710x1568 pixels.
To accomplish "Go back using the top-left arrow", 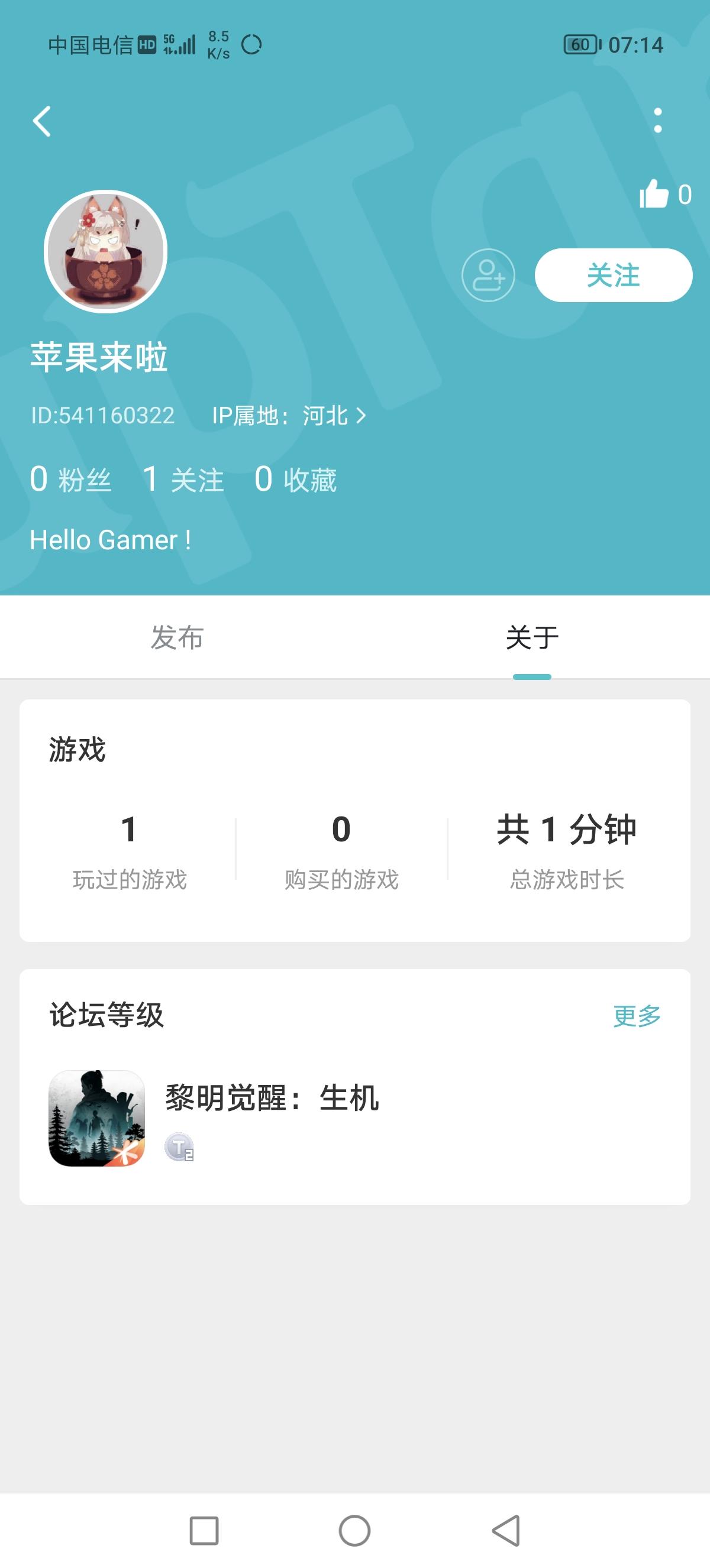I will coord(41,121).
